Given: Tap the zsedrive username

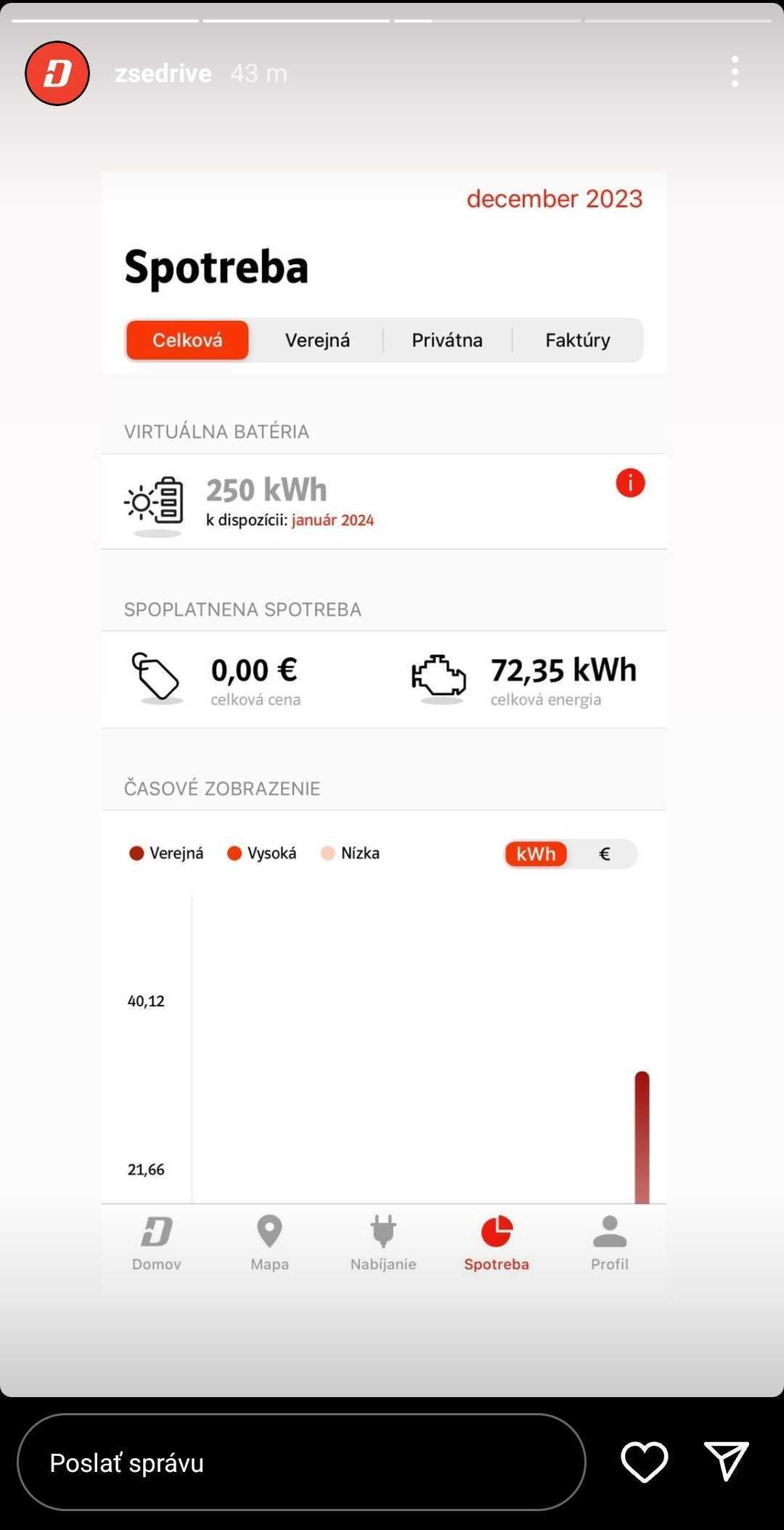Looking at the screenshot, I should pyautogui.click(x=163, y=73).
